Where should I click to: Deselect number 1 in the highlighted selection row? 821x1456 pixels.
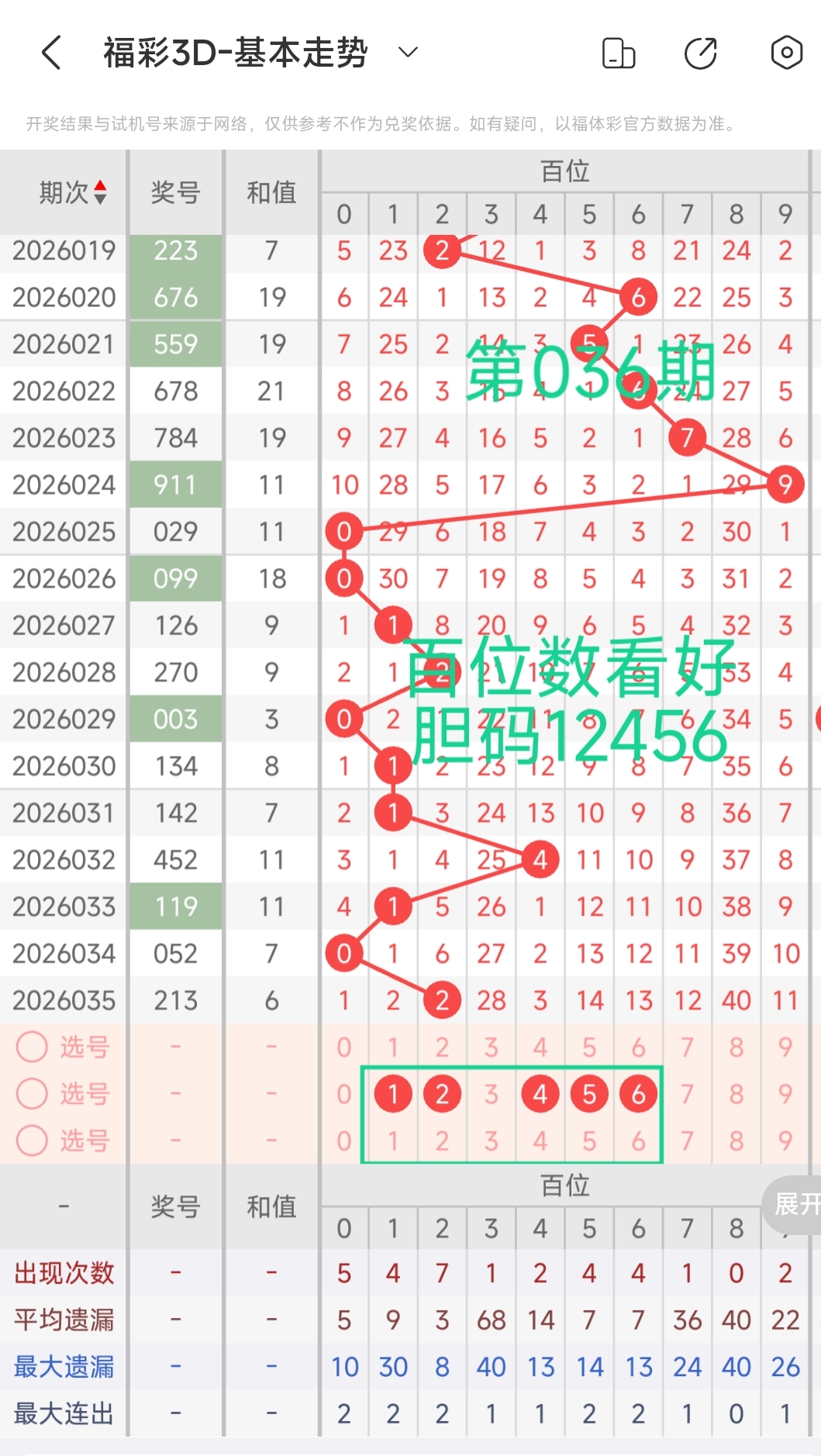pos(393,1094)
